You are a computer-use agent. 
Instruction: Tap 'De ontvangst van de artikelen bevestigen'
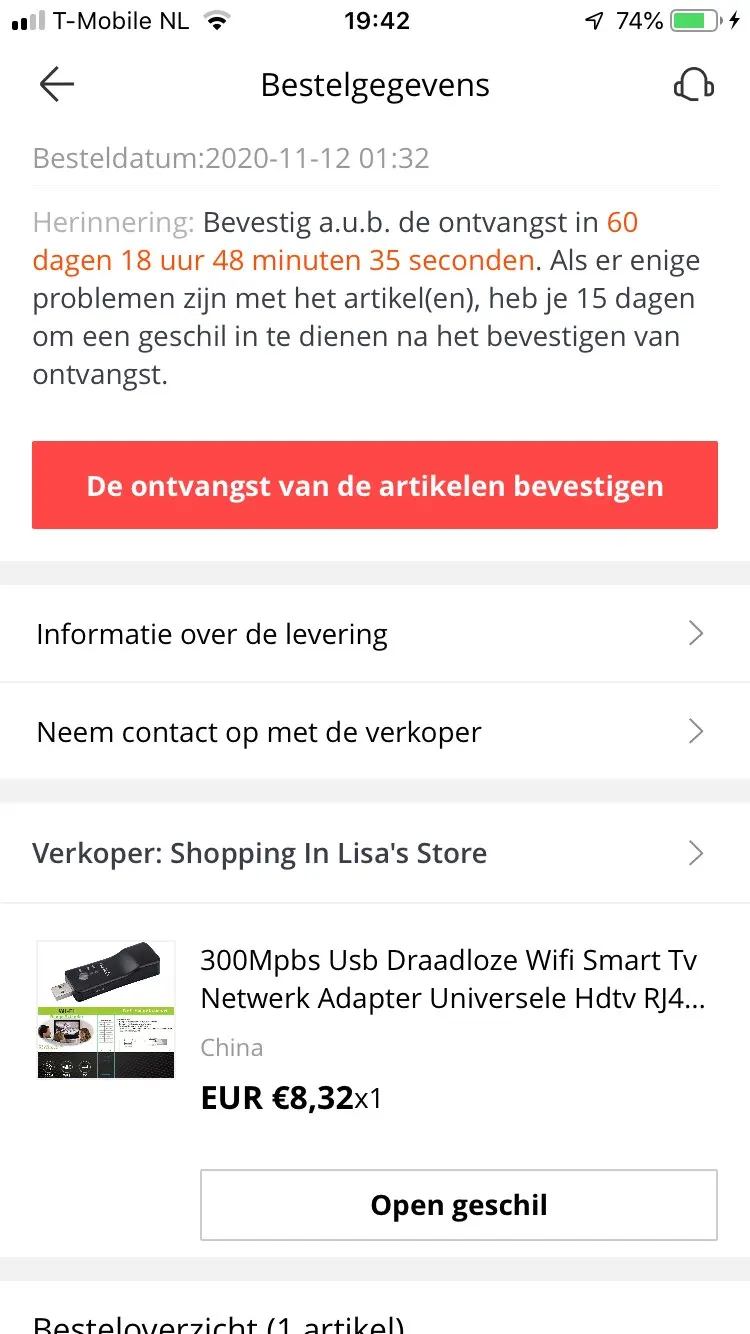click(x=375, y=485)
